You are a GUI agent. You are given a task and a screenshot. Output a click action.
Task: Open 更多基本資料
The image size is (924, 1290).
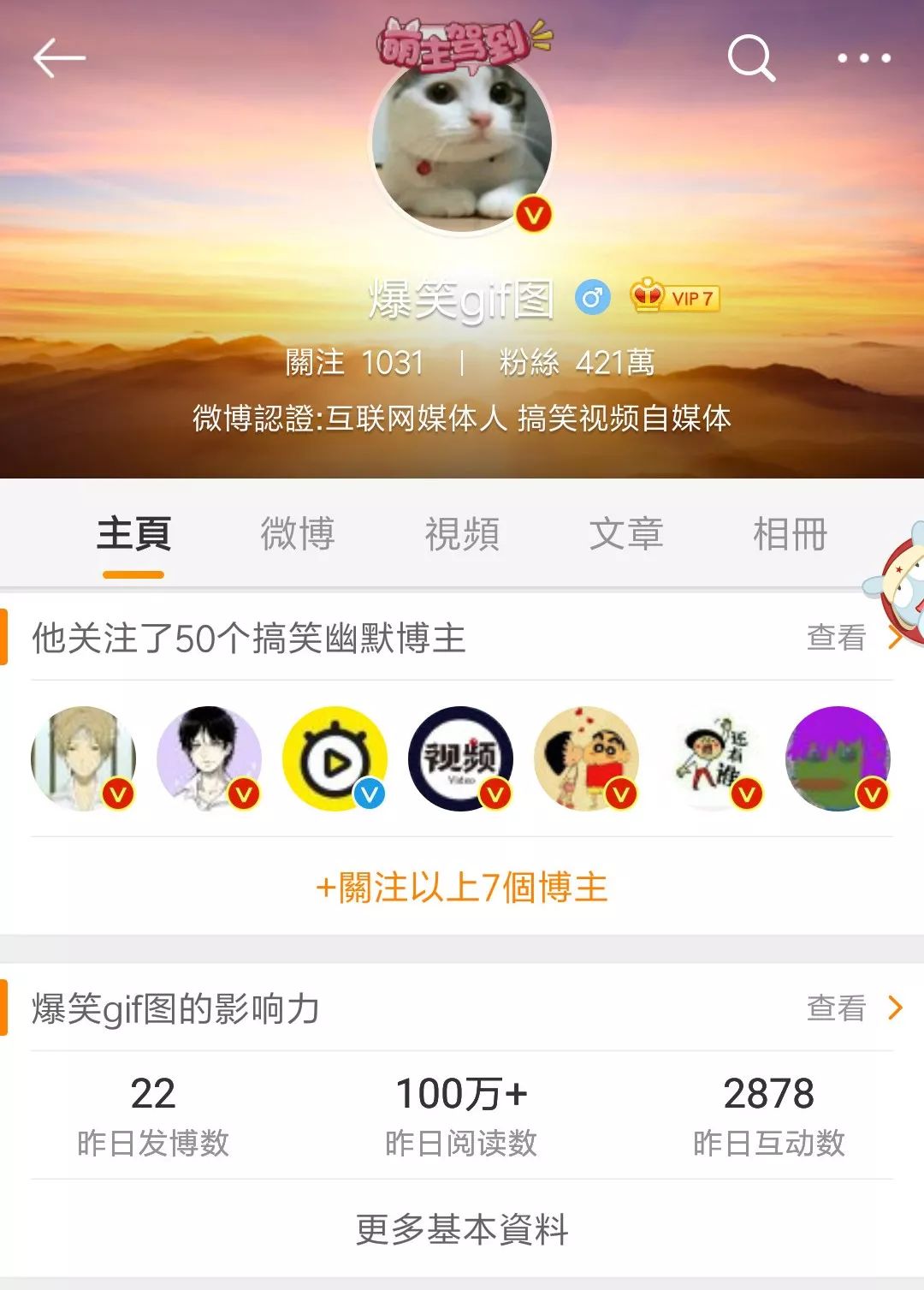[462, 1230]
